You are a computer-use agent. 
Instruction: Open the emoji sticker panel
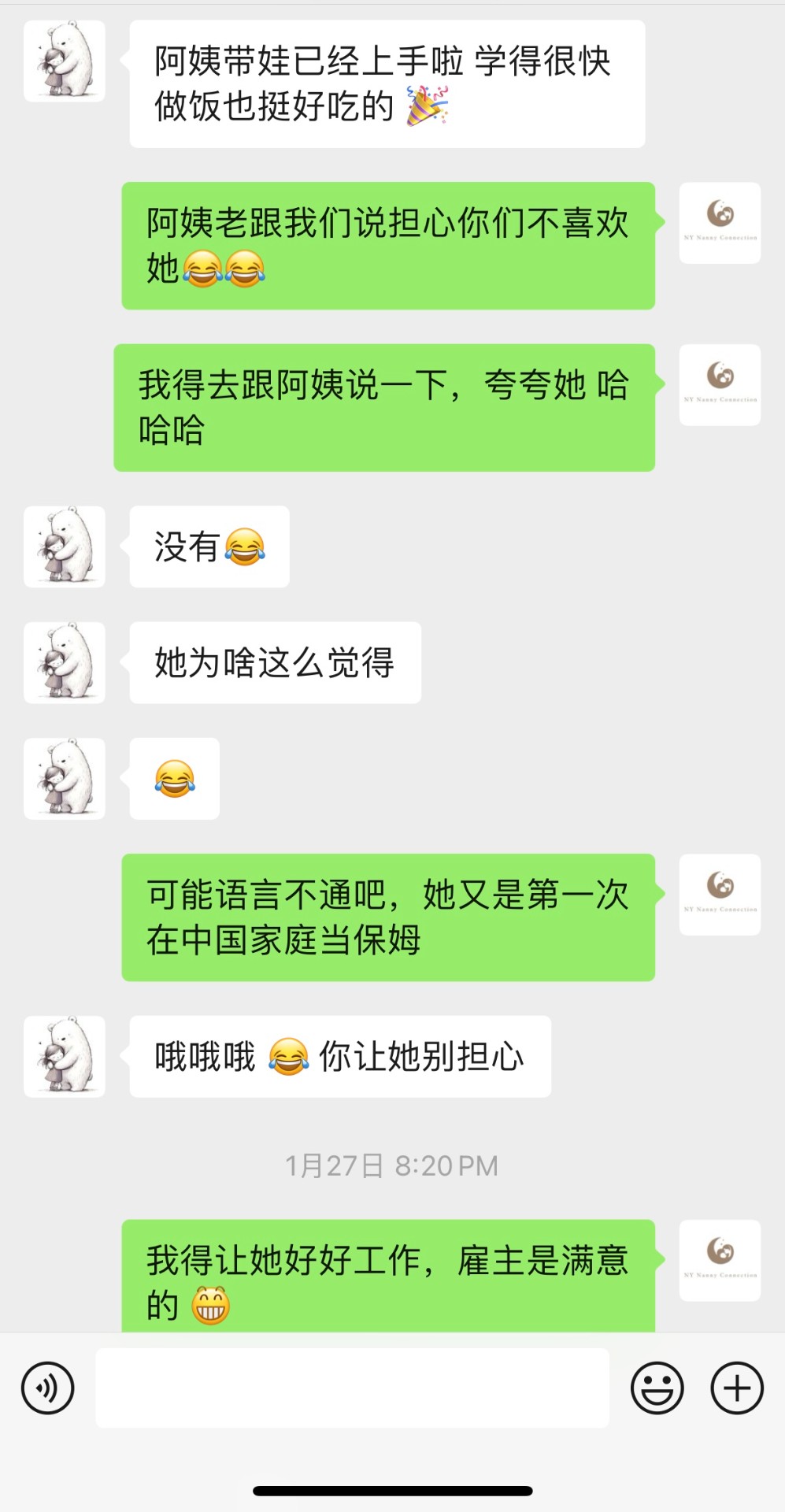click(x=657, y=1388)
